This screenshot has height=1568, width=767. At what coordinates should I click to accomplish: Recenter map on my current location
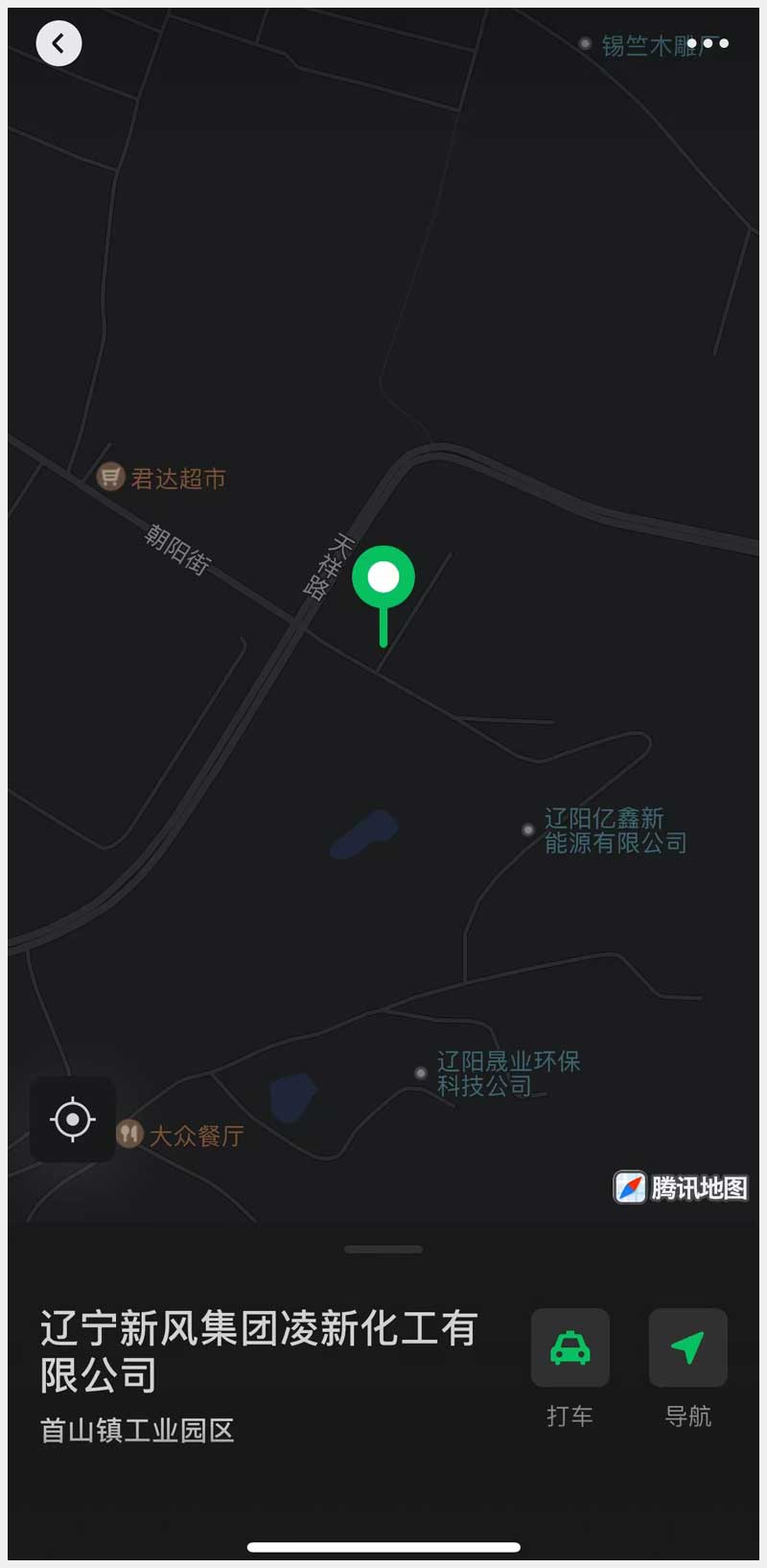pyautogui.click(x=73, y=1119)
